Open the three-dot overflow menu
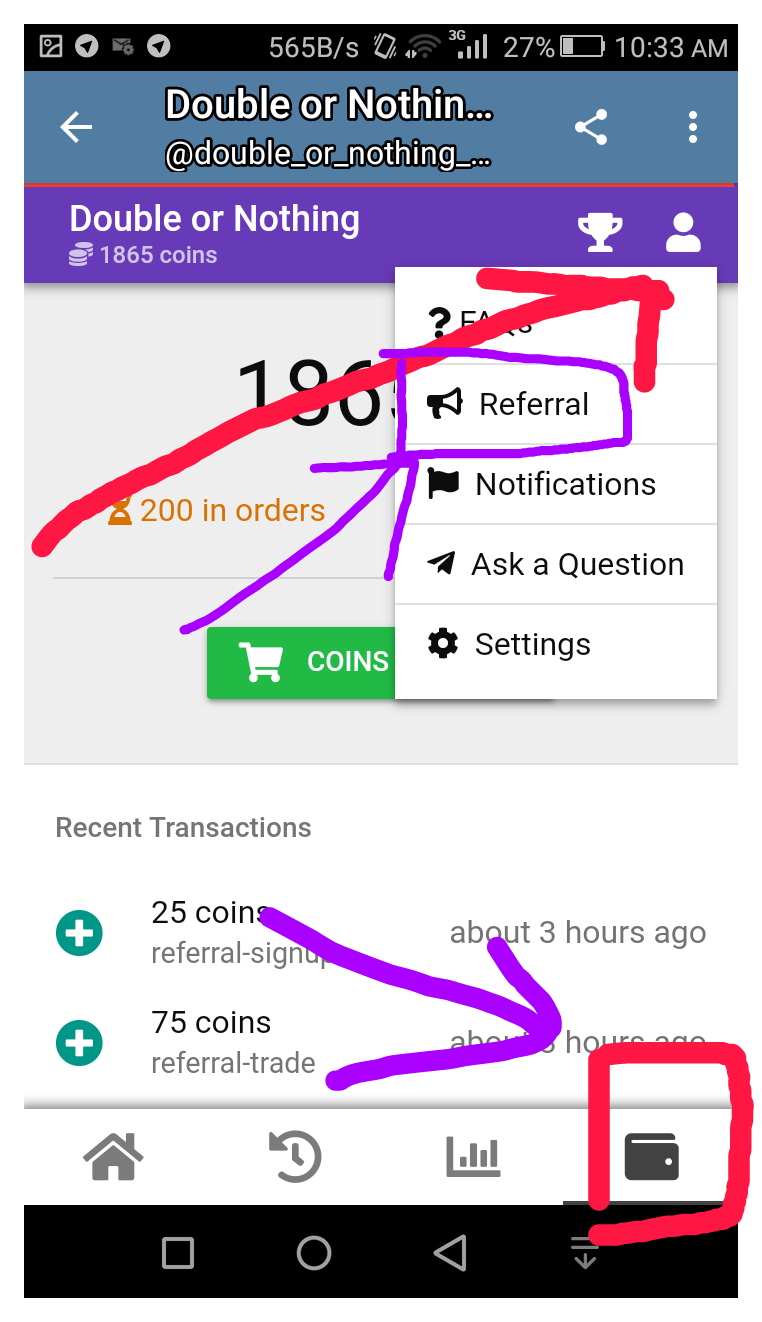The image size is (762, 1322). pyautogui.click(x=692, y=127)
